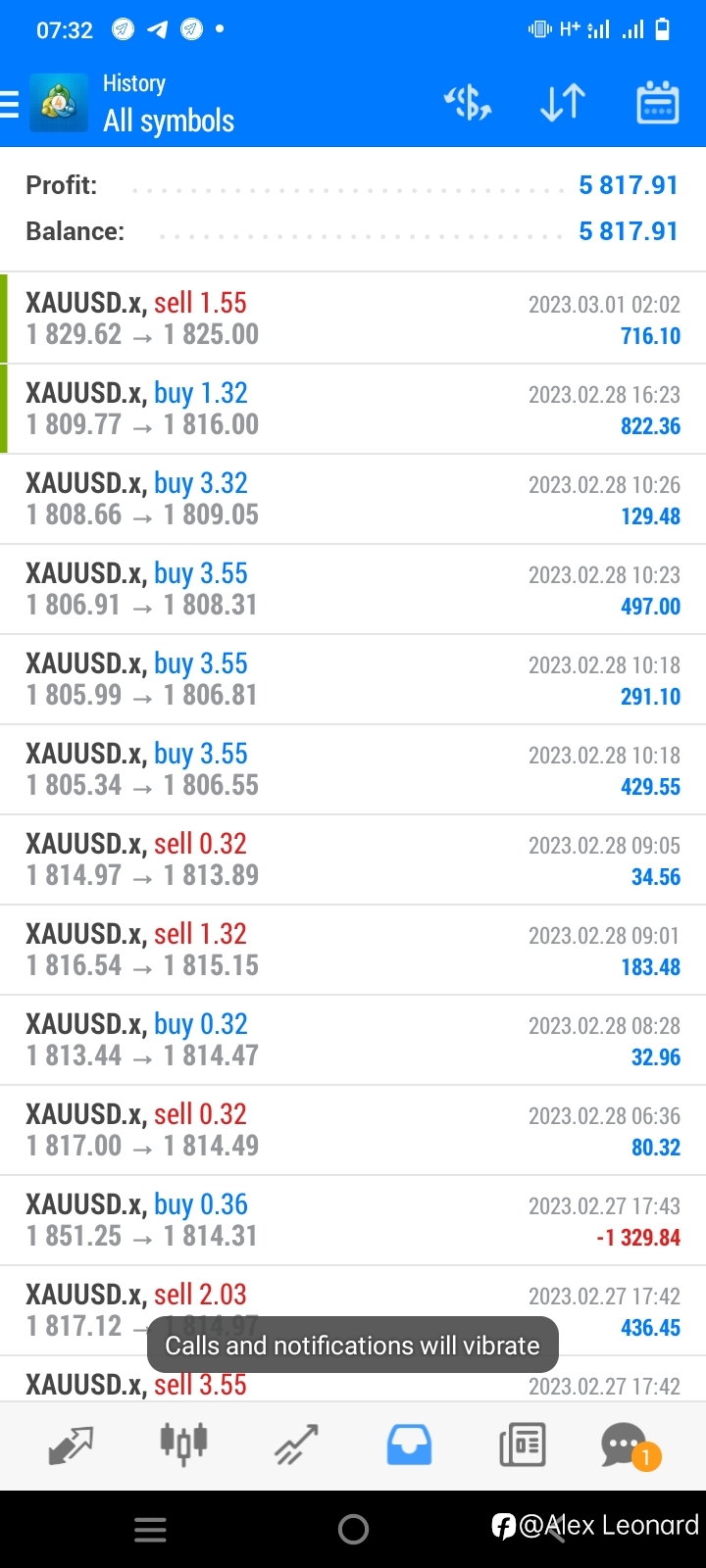View the sell 0.32 trade with profit 34.56
This screenshot has height=1568, width=706.
(x=353, y=859)
